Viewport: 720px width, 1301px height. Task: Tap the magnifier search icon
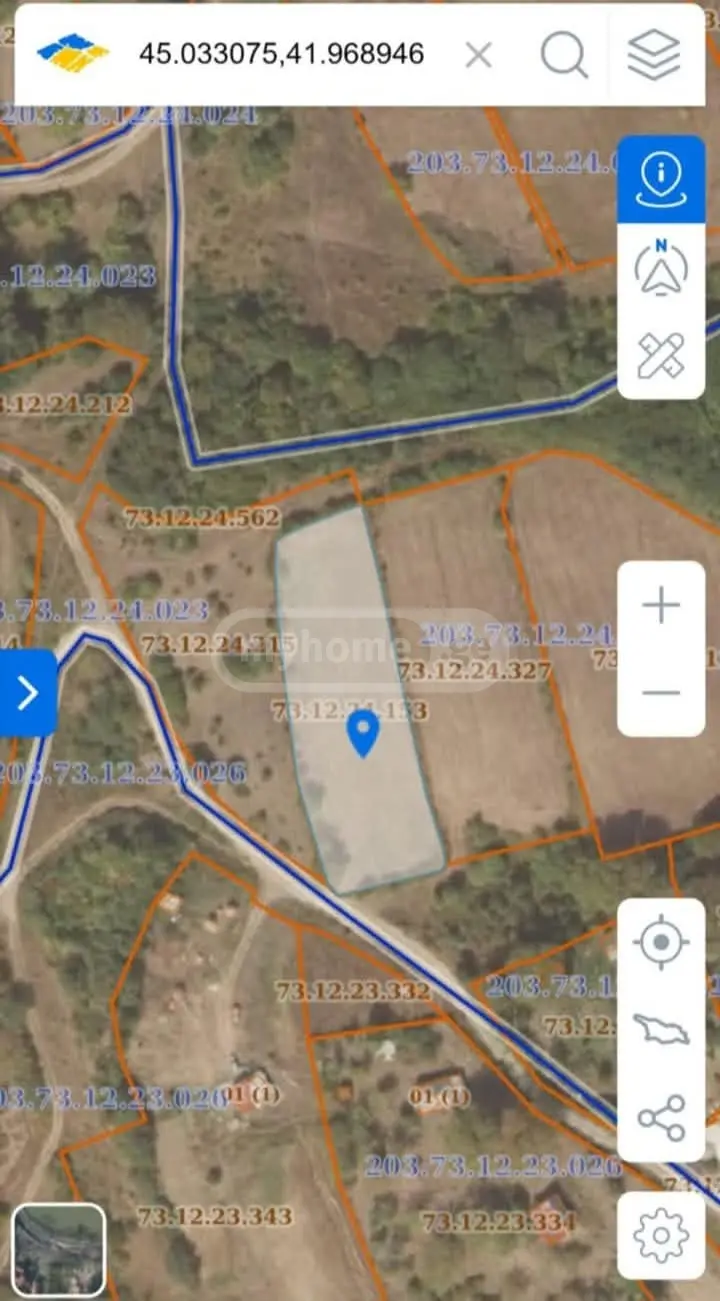point(564,55)
